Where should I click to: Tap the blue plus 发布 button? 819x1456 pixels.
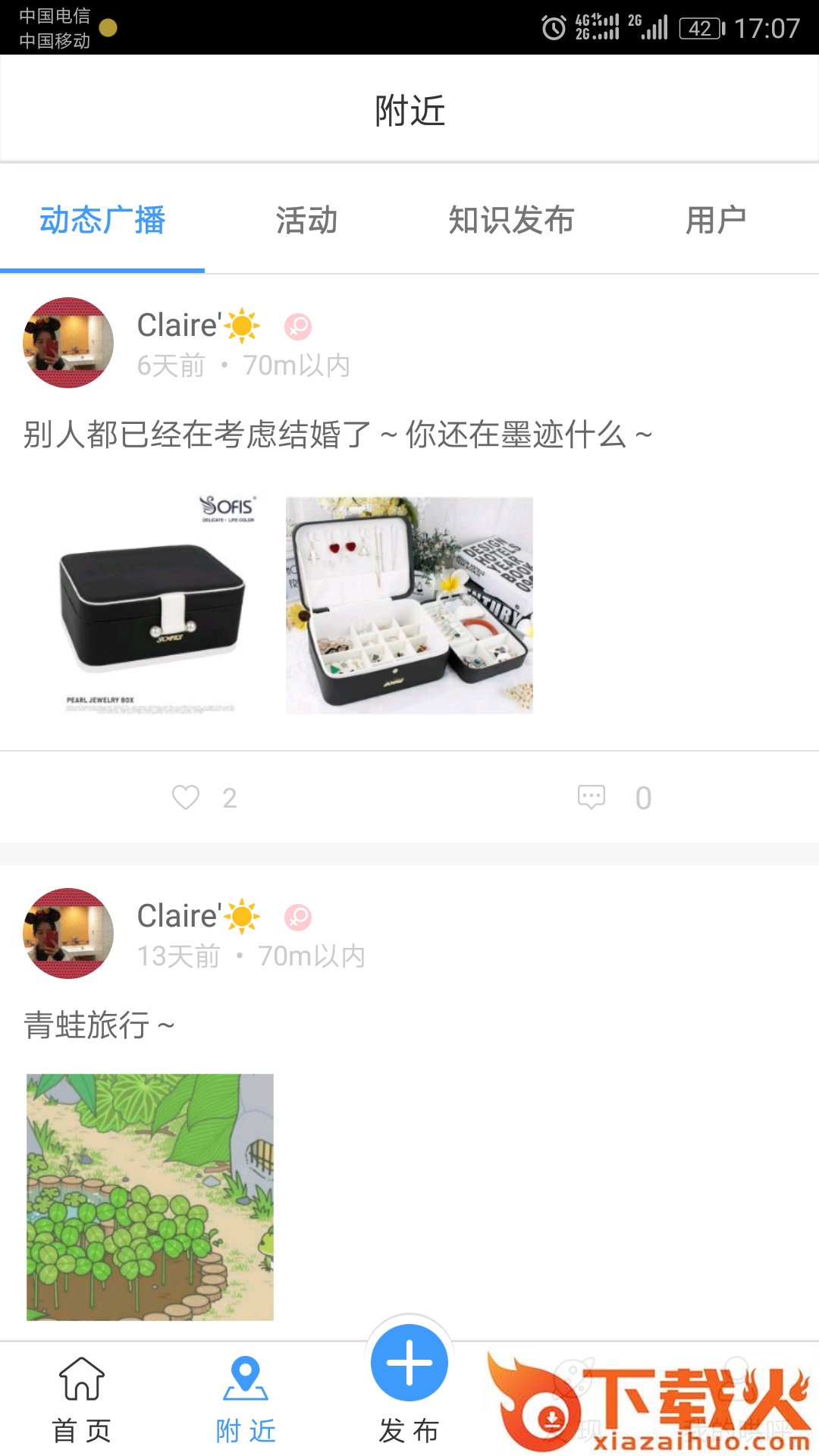(409, 1363)
